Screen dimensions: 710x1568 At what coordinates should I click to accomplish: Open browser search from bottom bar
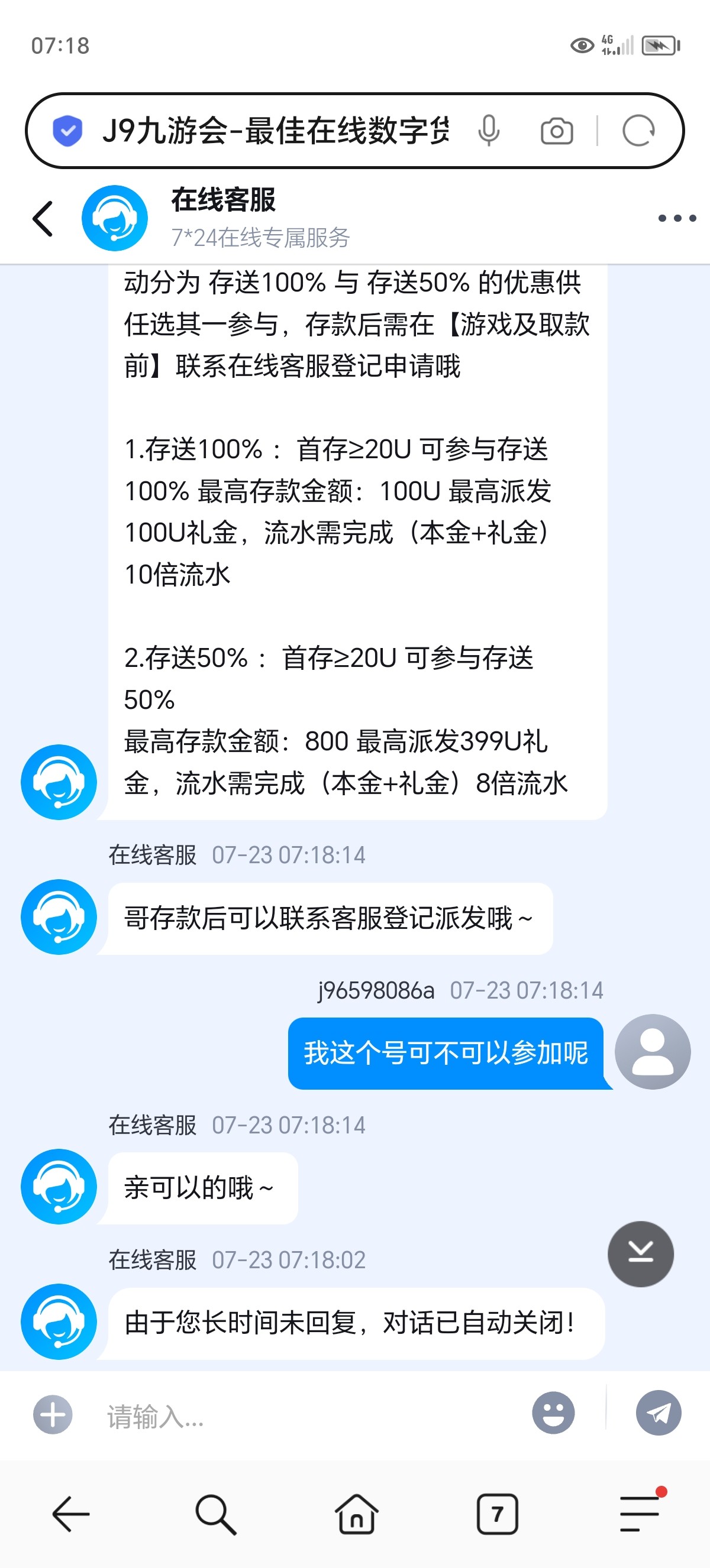click(215, 1514)
